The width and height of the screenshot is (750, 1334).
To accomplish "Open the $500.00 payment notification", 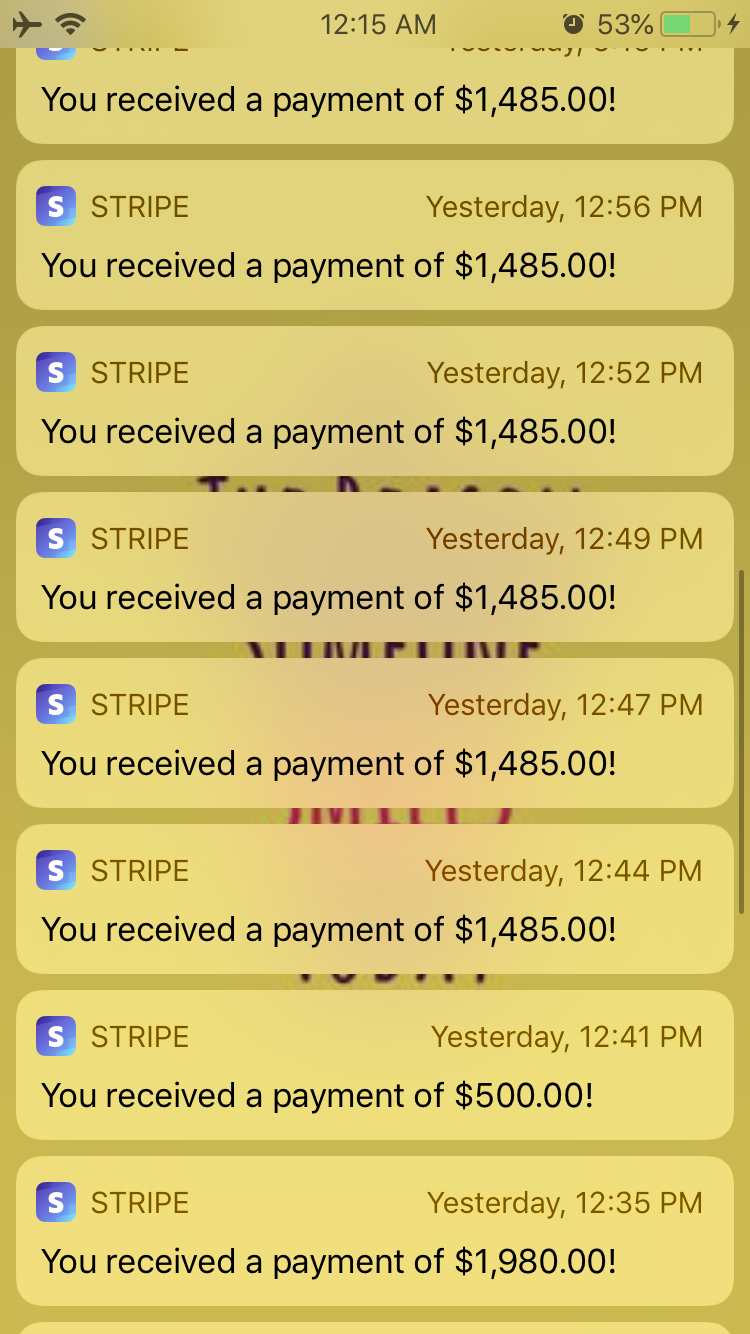I will pos(375,1066).
